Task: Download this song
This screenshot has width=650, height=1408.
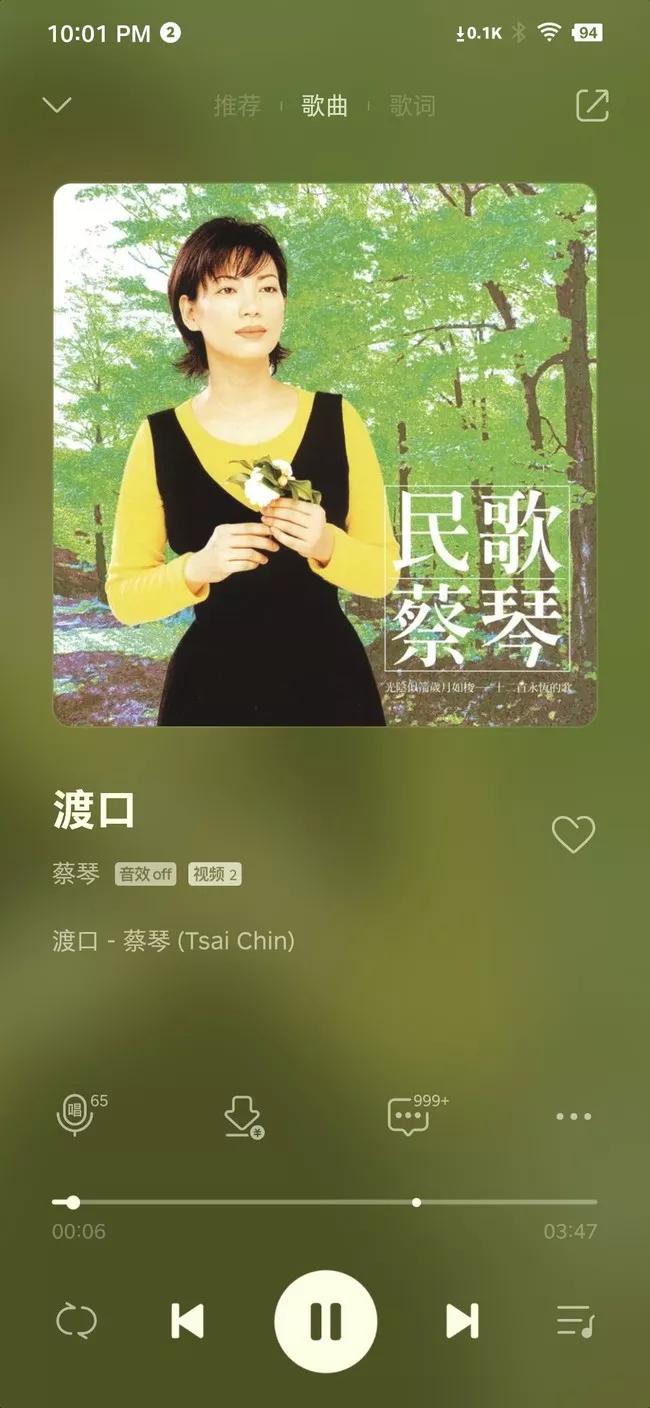Action: click(x=243, y=1118)
